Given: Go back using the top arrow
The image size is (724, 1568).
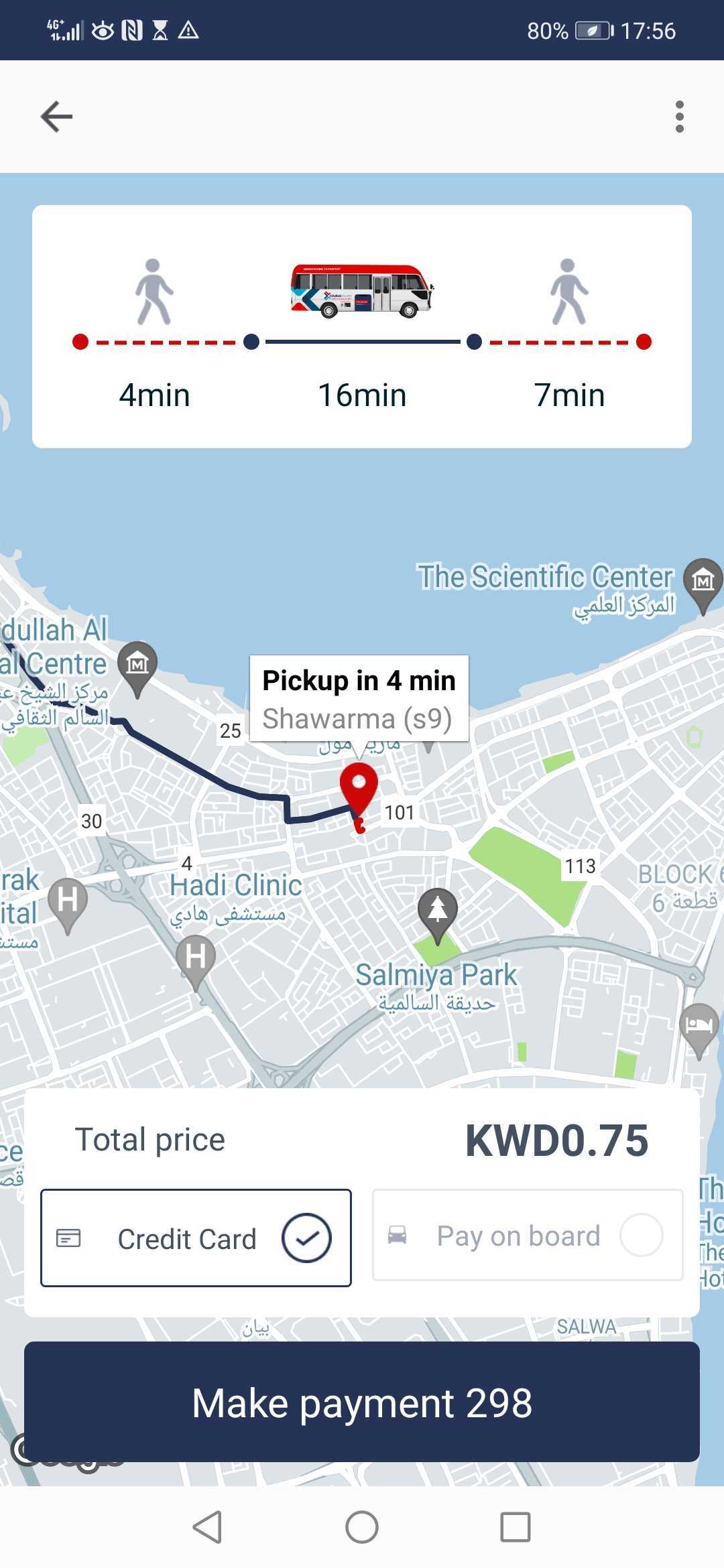Looking at the screenshot, I should pos(56,117).
